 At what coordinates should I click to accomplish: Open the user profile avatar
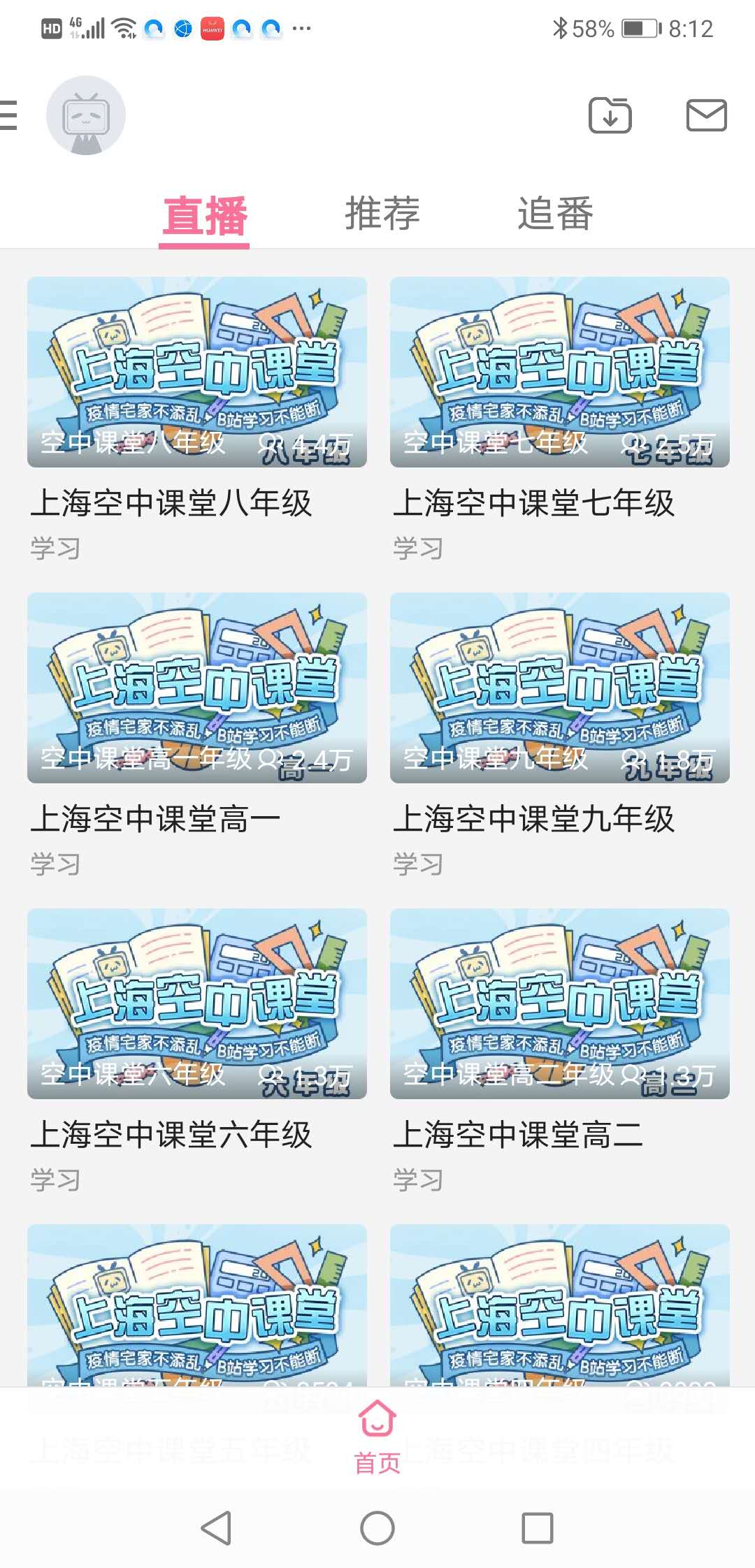tap(85, 115)
